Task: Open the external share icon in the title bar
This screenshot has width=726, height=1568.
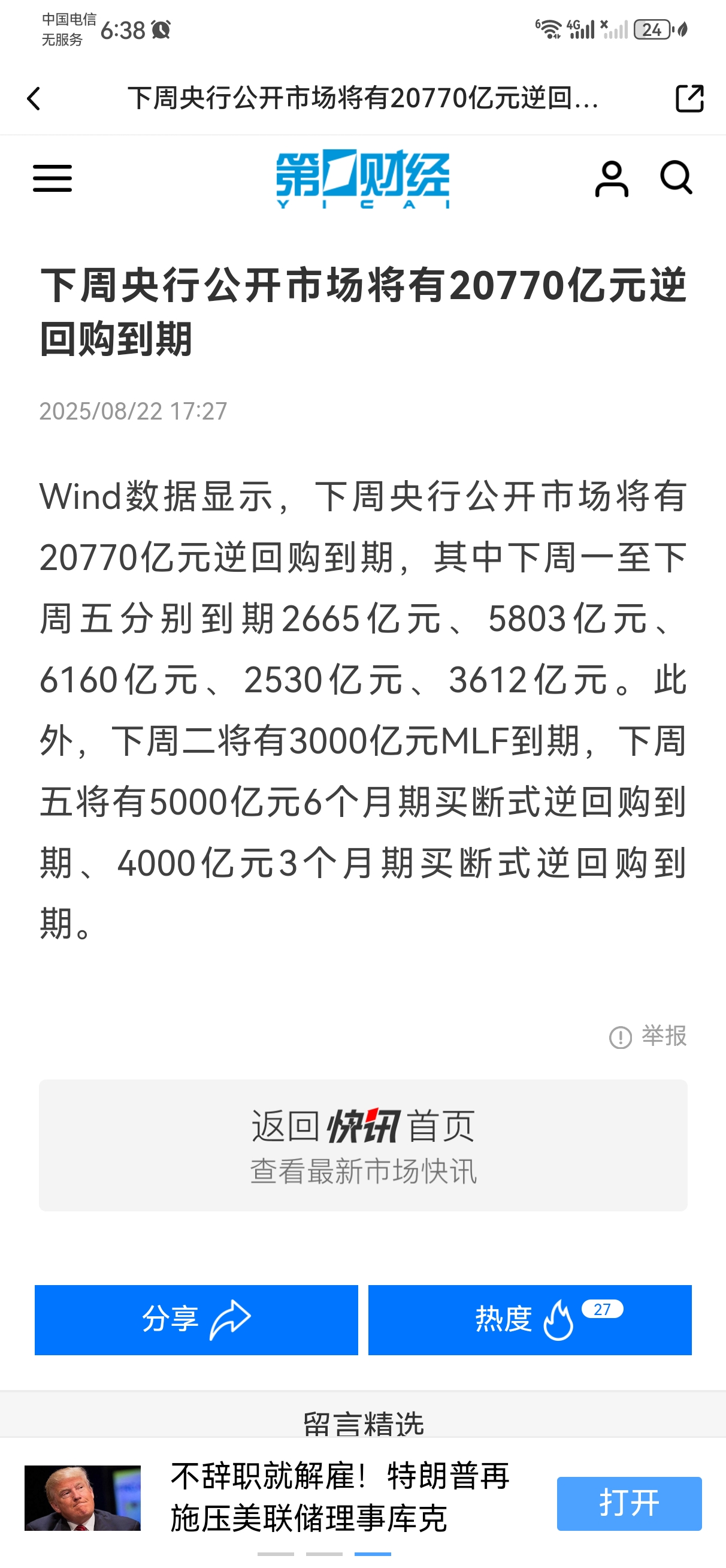Action: [689, 99]
